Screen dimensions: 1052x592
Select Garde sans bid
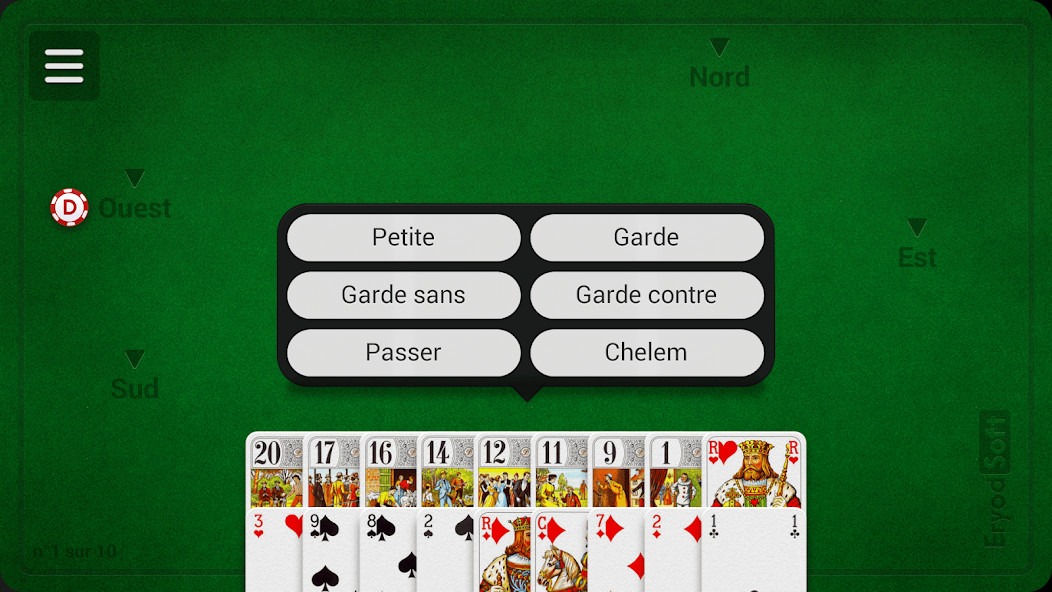coord(403,295)
